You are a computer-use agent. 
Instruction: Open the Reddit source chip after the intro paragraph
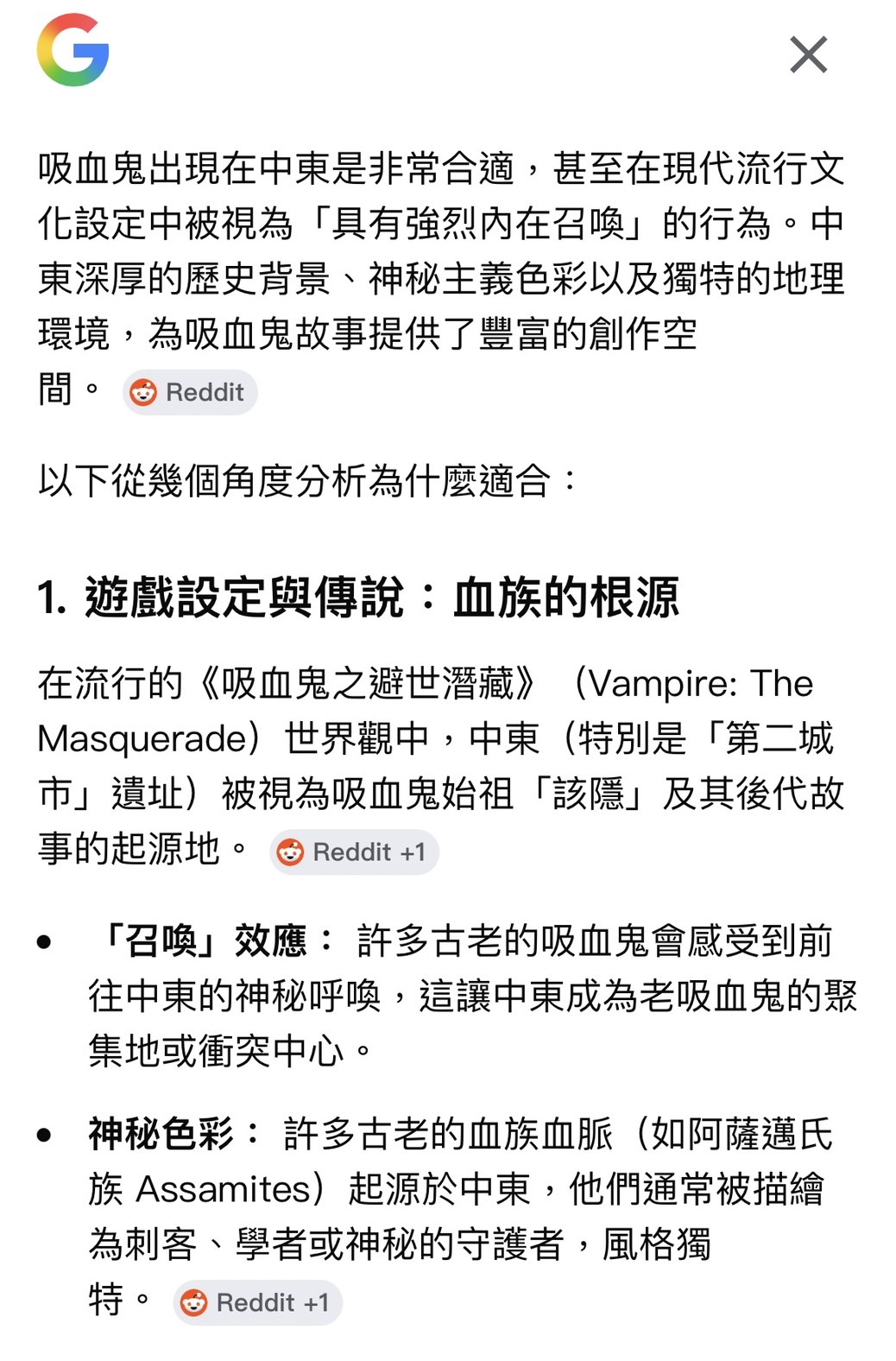coord(190,392)
